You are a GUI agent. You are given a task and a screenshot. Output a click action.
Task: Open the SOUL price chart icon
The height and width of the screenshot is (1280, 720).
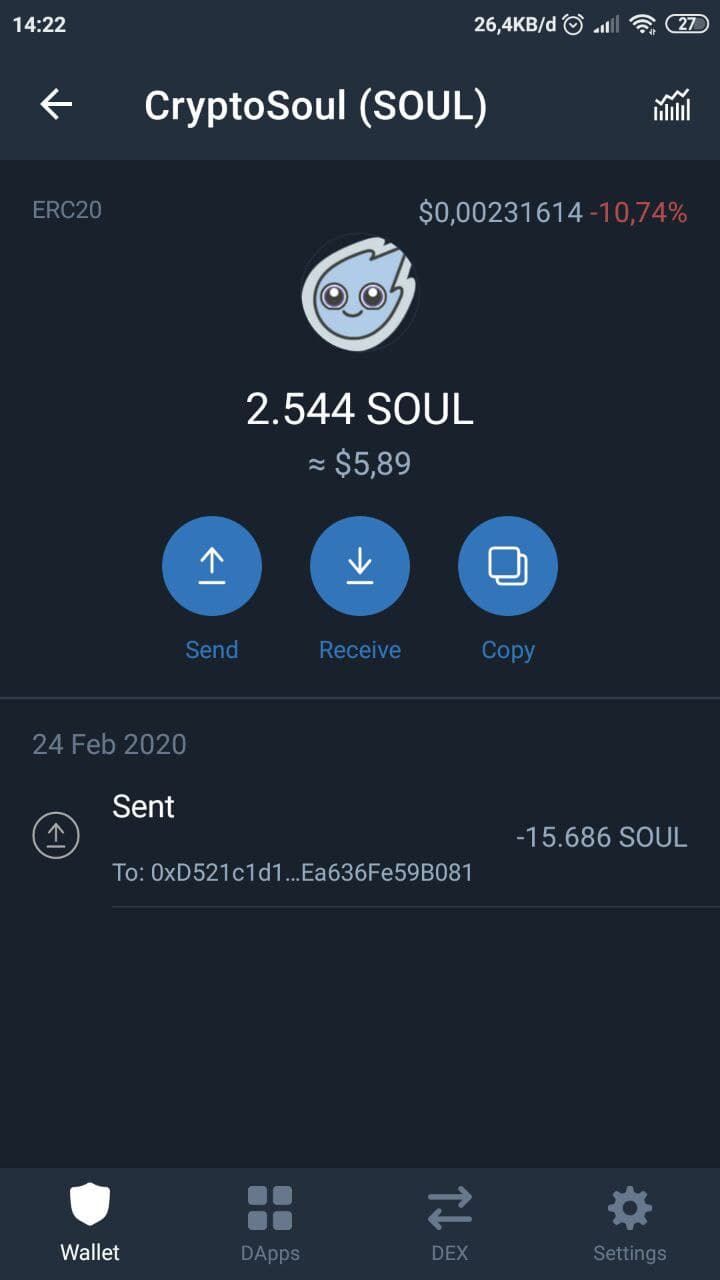coord(671,105)
